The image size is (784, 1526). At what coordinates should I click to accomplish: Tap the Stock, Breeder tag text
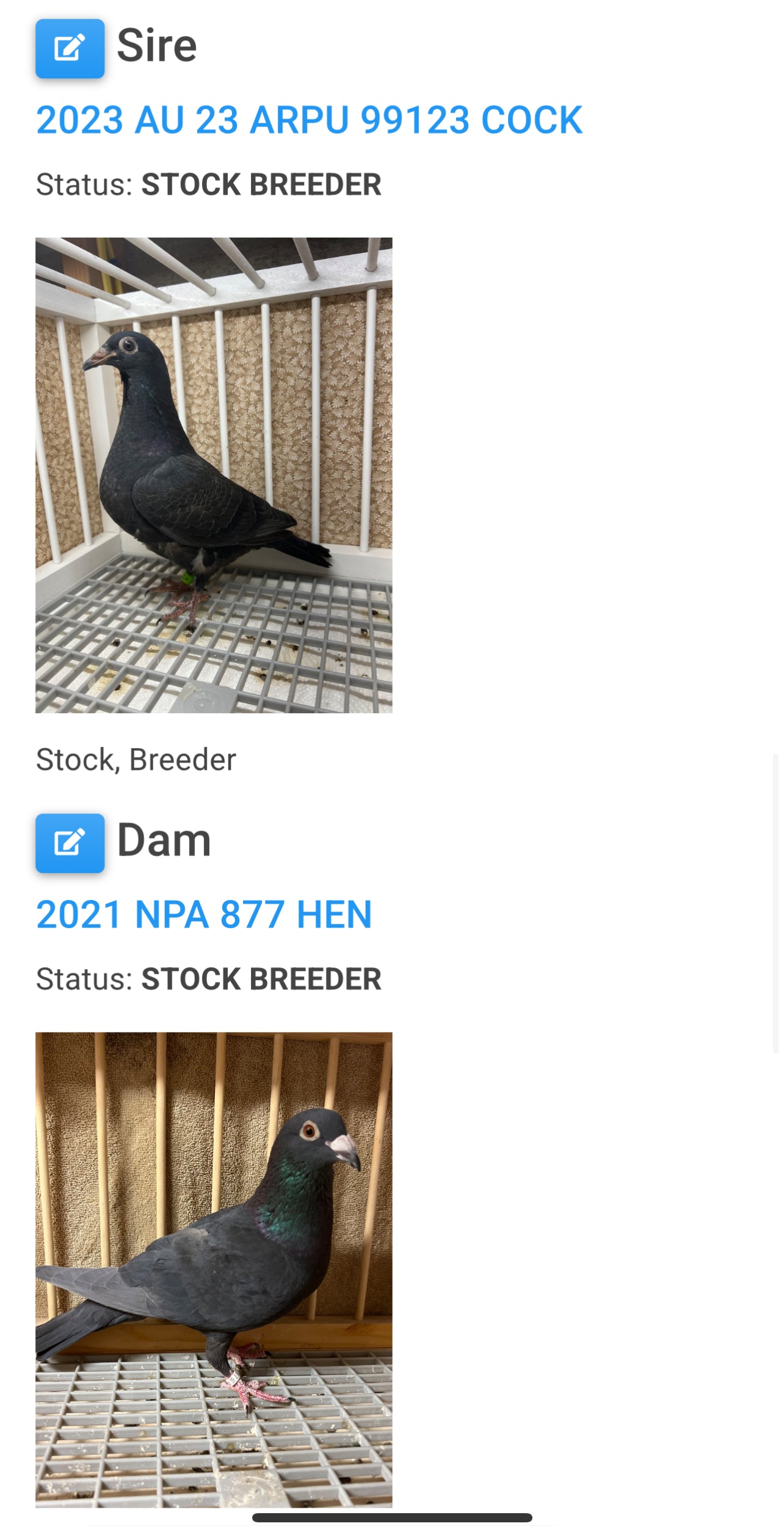pyautogui.click(x=136, y=759)
